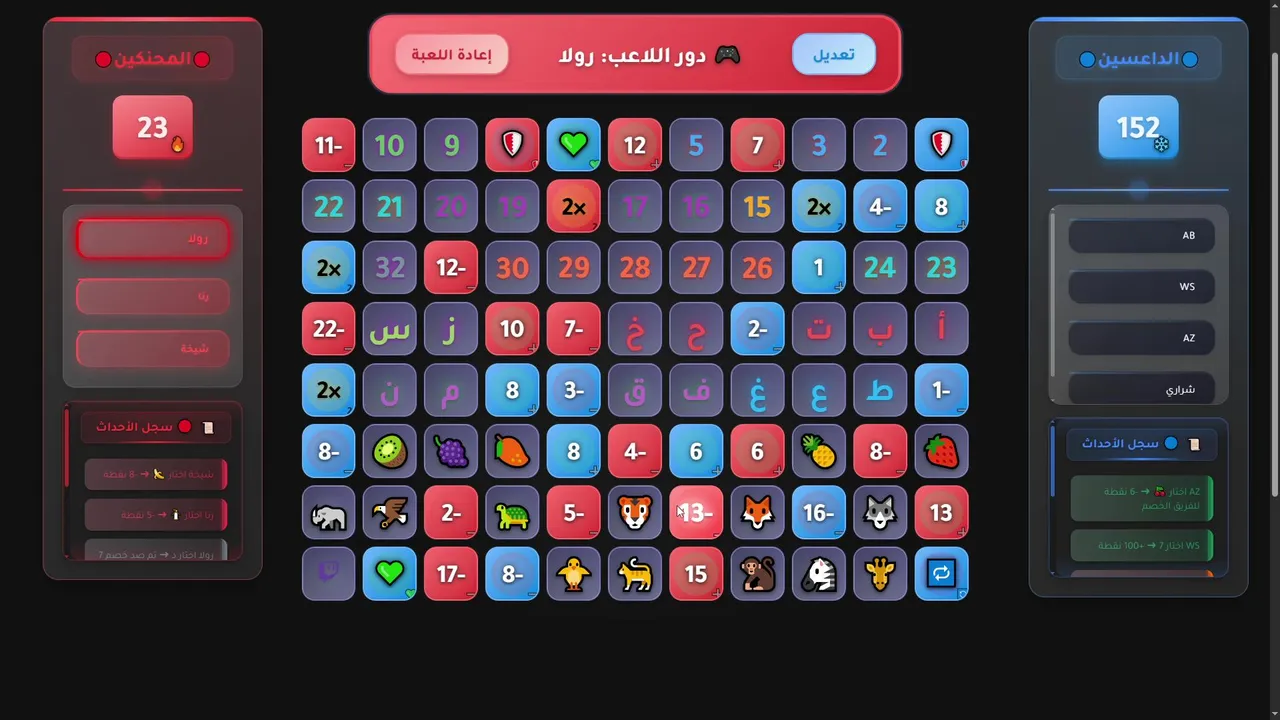Image resolution: width=1280 pixels, height=720 pixels.
Task: Tap the تعديل edit button
Action: click(x=833, y=55)
